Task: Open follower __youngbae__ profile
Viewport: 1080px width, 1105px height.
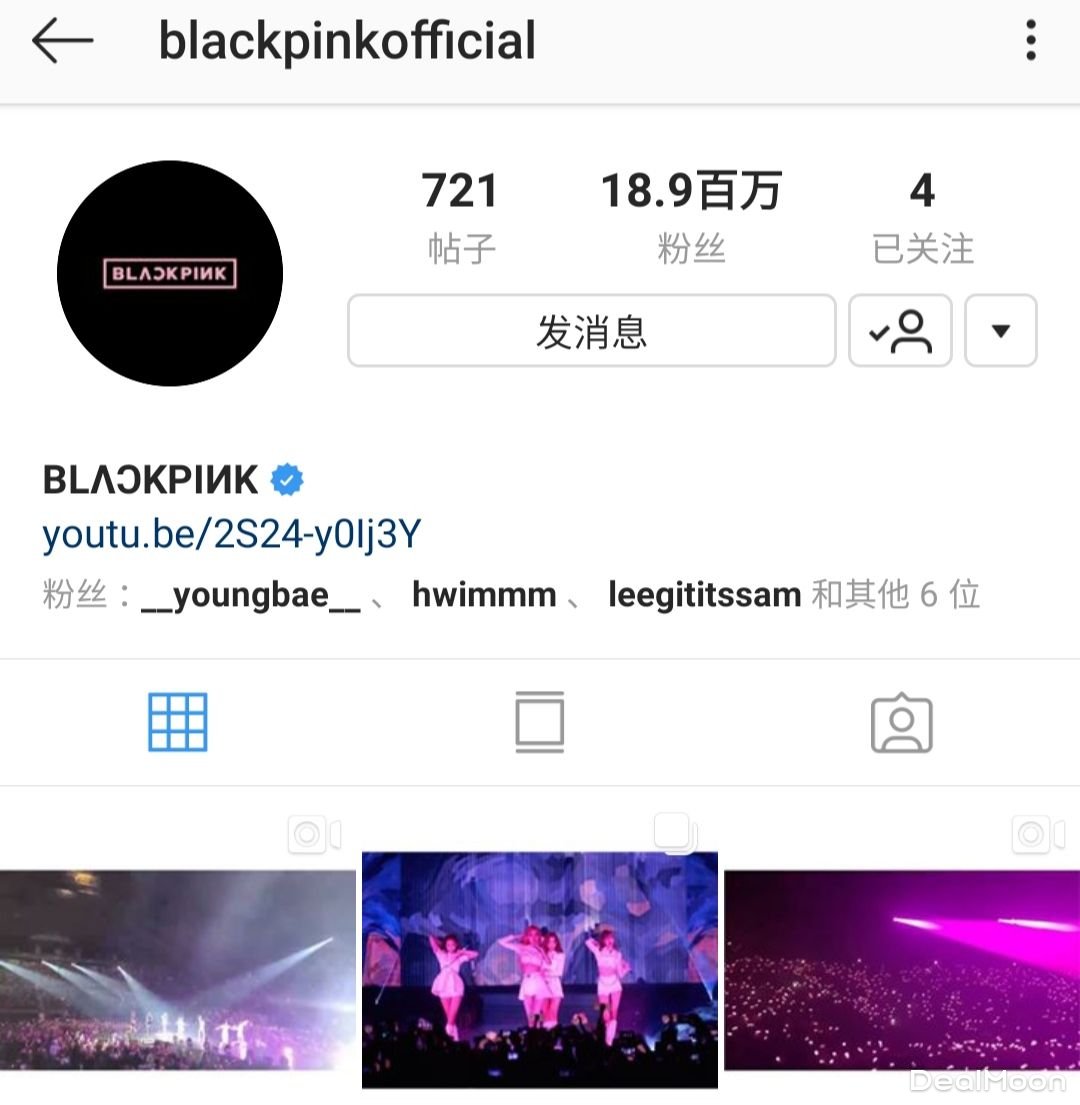Action: coord(251,595)
